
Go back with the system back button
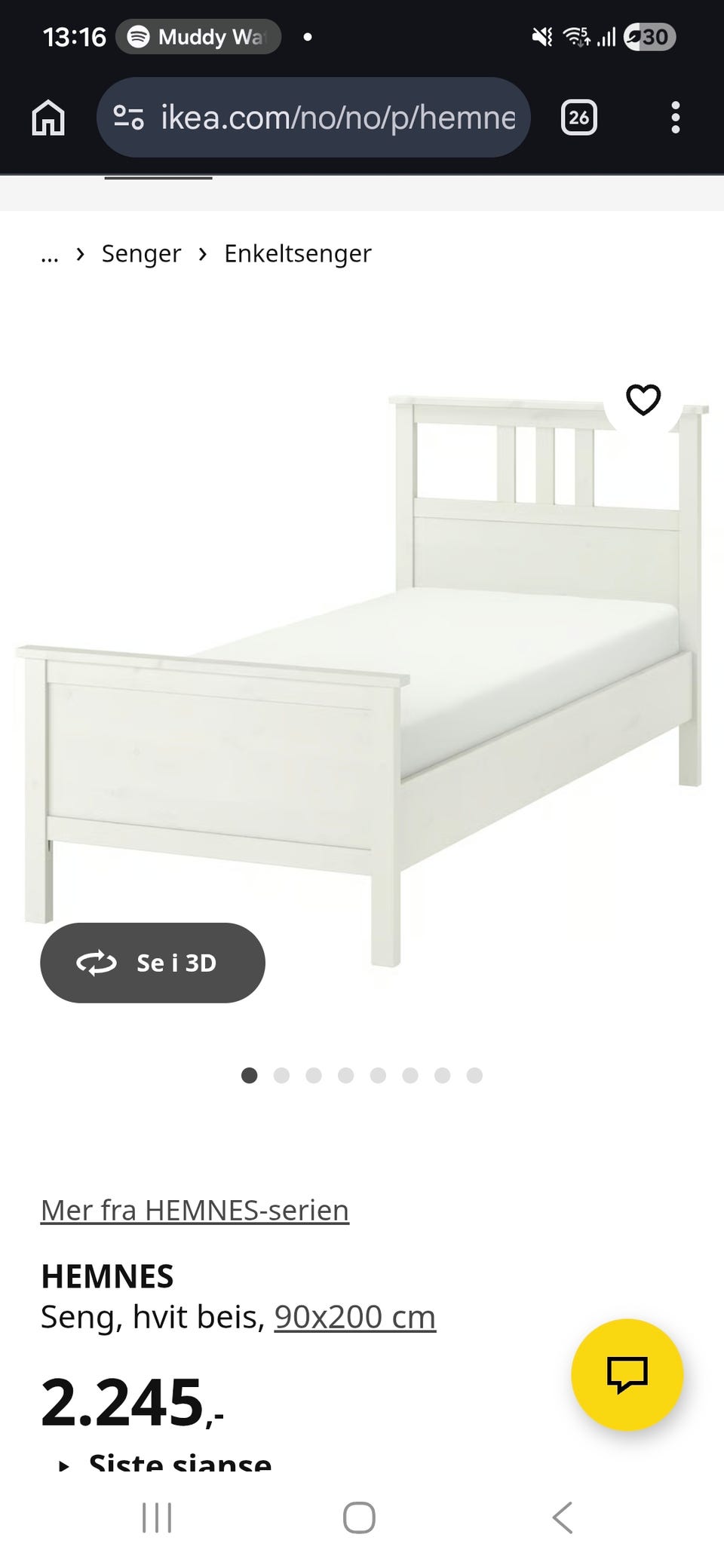click(x=563, y=1517)
